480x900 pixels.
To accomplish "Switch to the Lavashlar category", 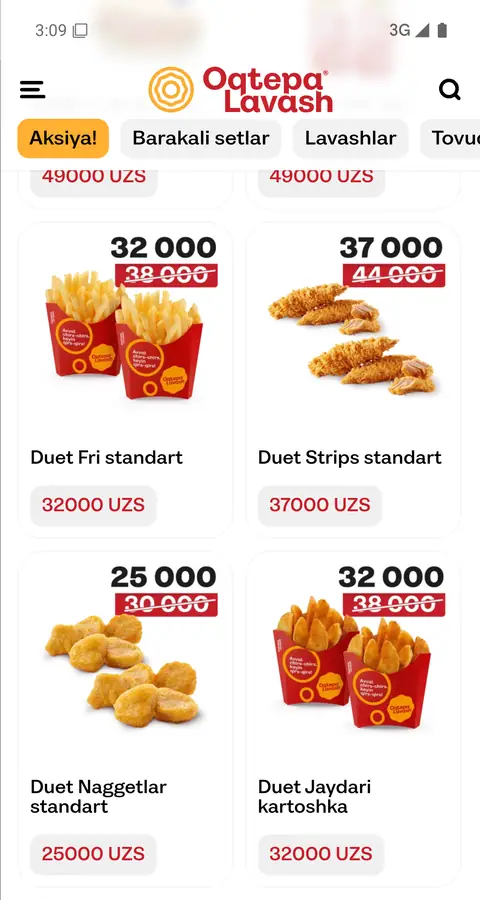I will coord(350,138).
